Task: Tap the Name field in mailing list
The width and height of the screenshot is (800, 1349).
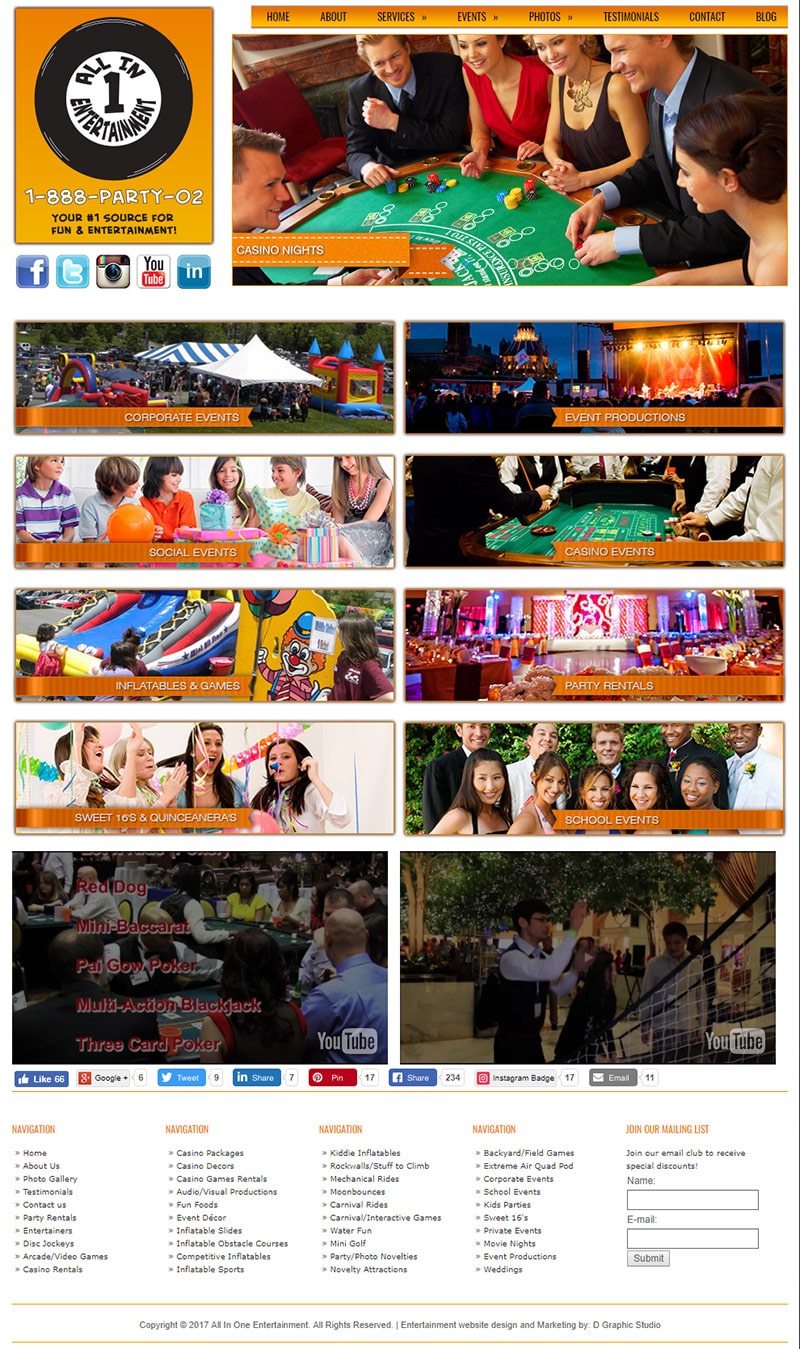Action: coord(692,1200)
